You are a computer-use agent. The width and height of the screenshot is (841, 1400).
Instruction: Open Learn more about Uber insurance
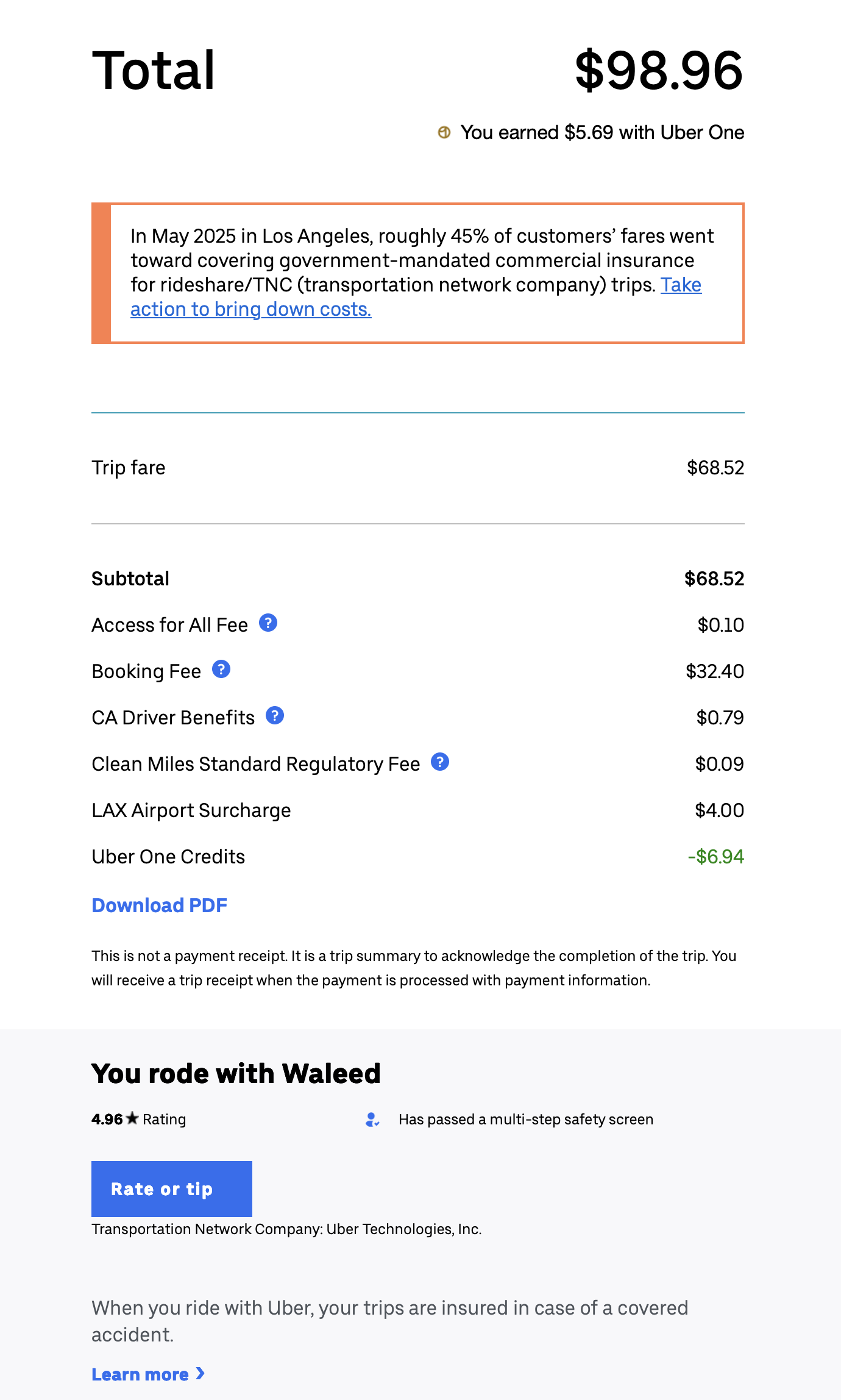148,1374
